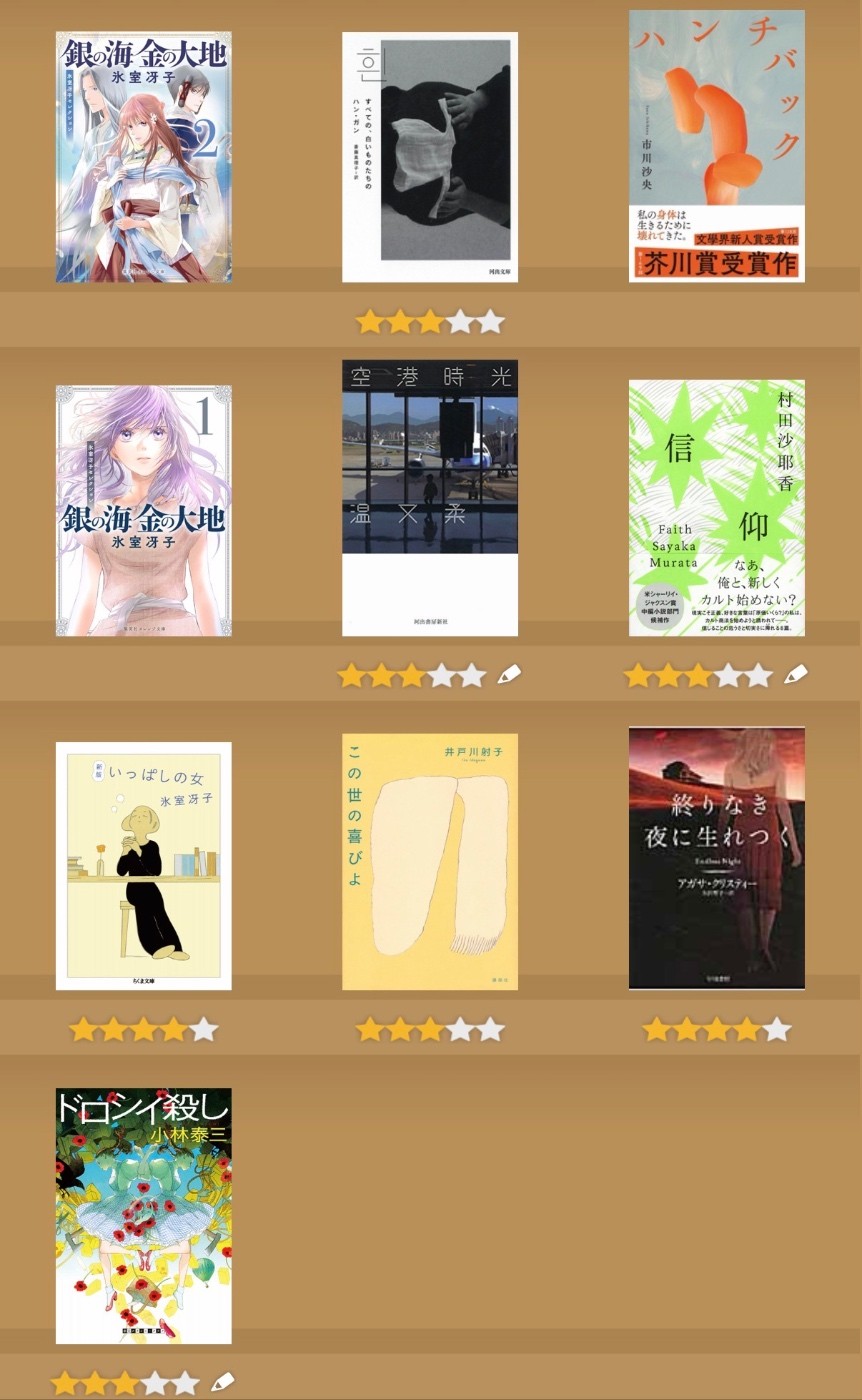Viewport: 862px width, 1400px height.
Task: Open この世の喜びよ book cover
Action: (430, 862)
